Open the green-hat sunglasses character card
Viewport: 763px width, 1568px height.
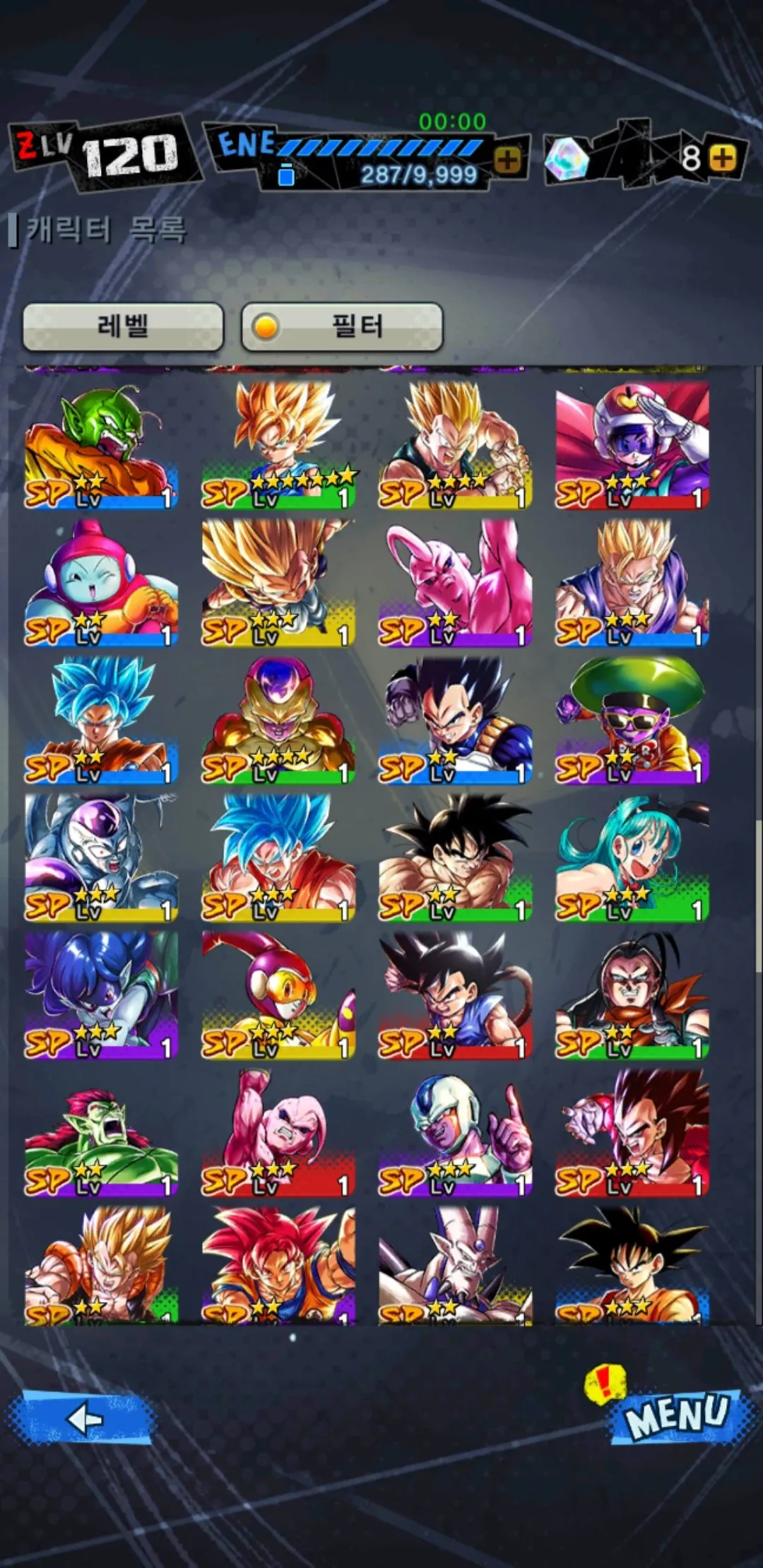point(632,720)
